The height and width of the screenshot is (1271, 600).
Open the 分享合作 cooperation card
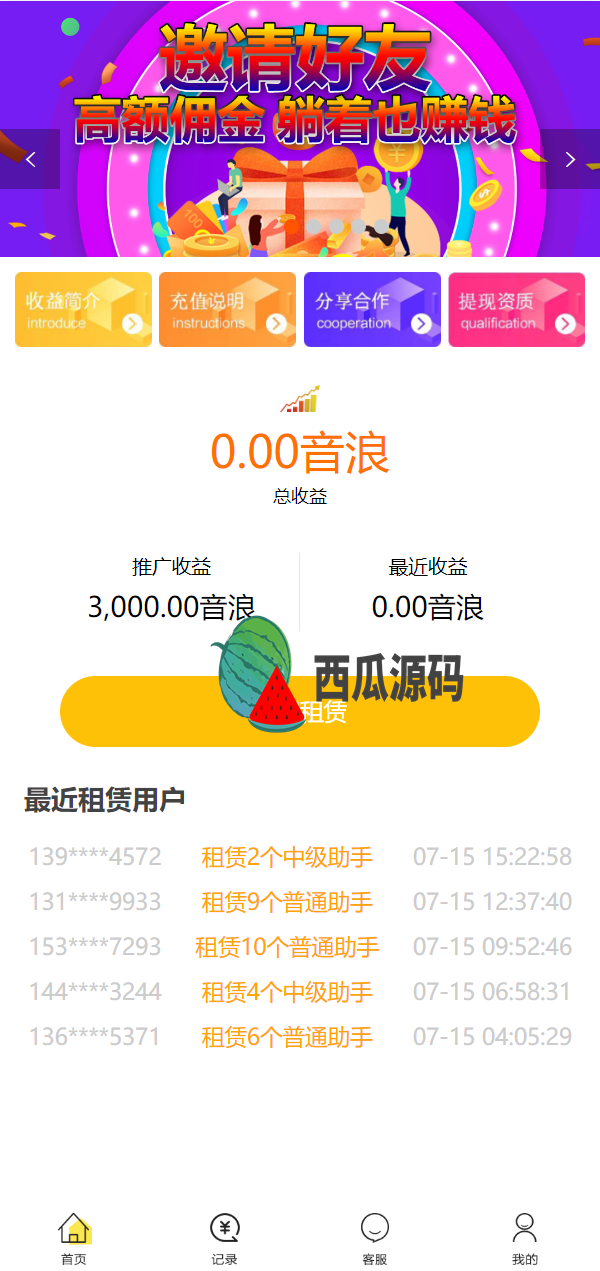coord(372,310)
